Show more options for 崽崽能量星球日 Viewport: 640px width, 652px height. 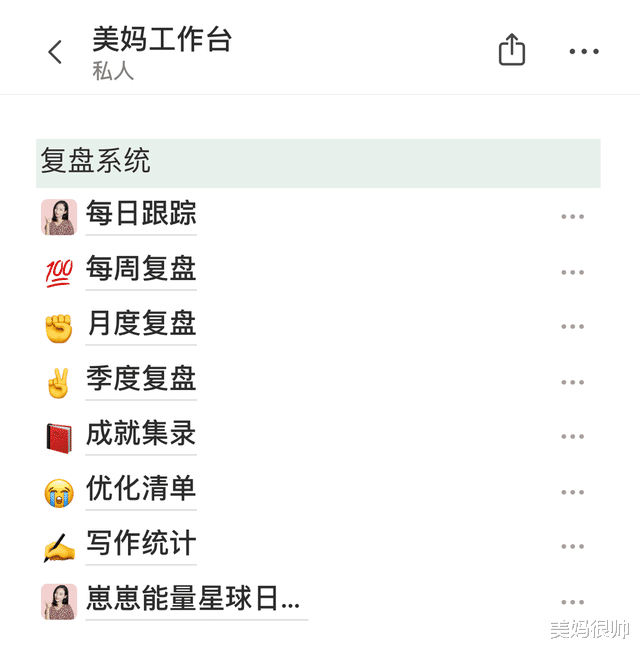pos(572,602)
